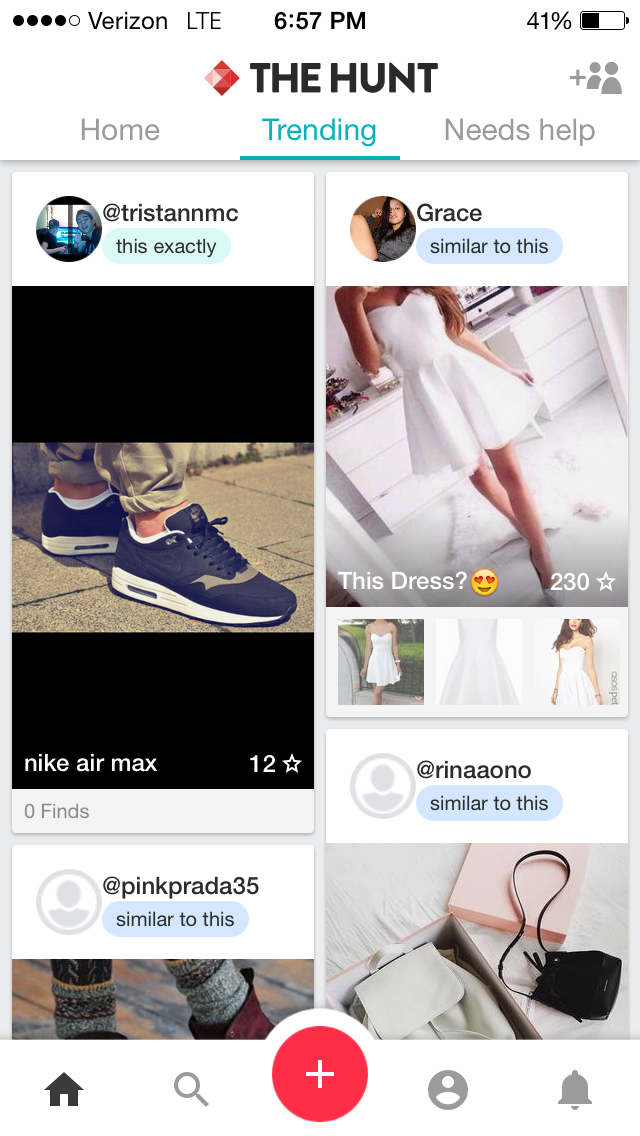Open @pinkprada35's hunt card
This screenshot has width=640, height=1136.
coord(163,943)
